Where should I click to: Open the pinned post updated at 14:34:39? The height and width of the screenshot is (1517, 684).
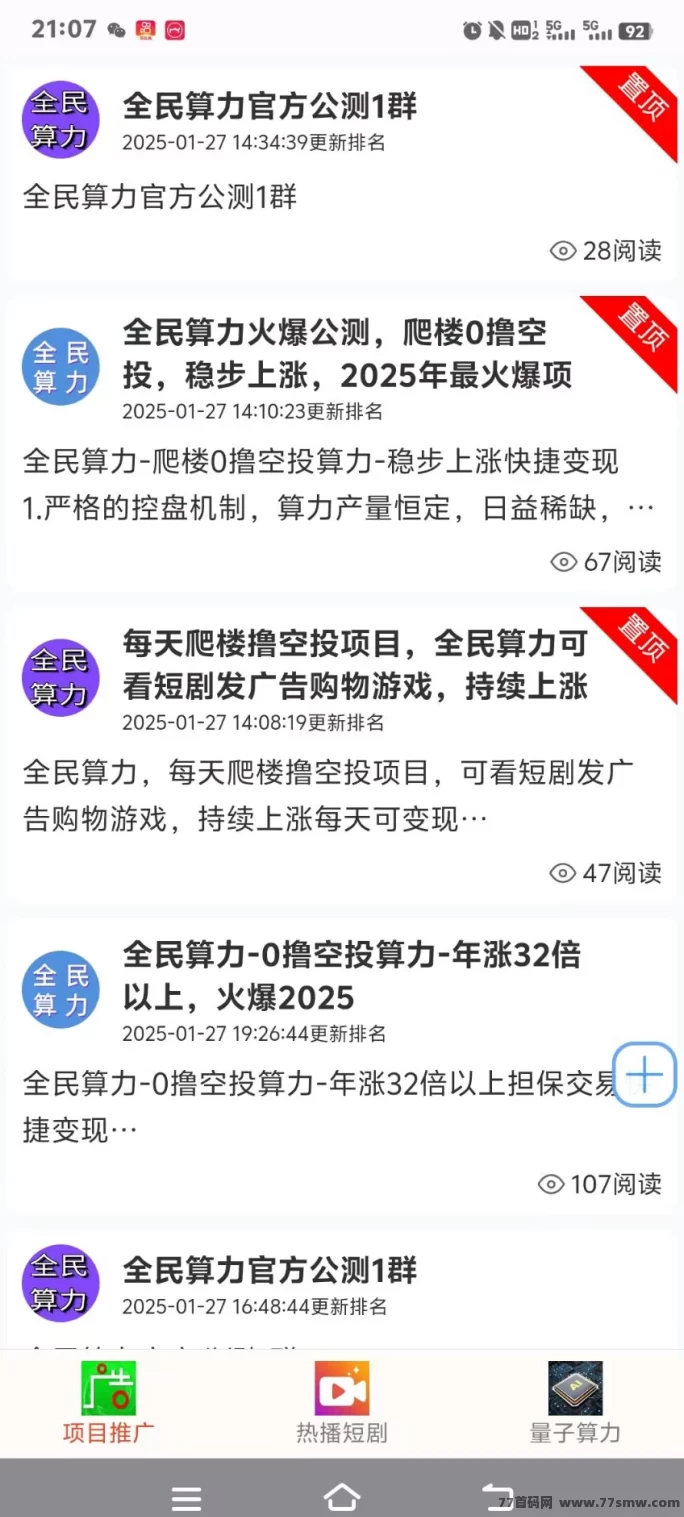(342, 172)
